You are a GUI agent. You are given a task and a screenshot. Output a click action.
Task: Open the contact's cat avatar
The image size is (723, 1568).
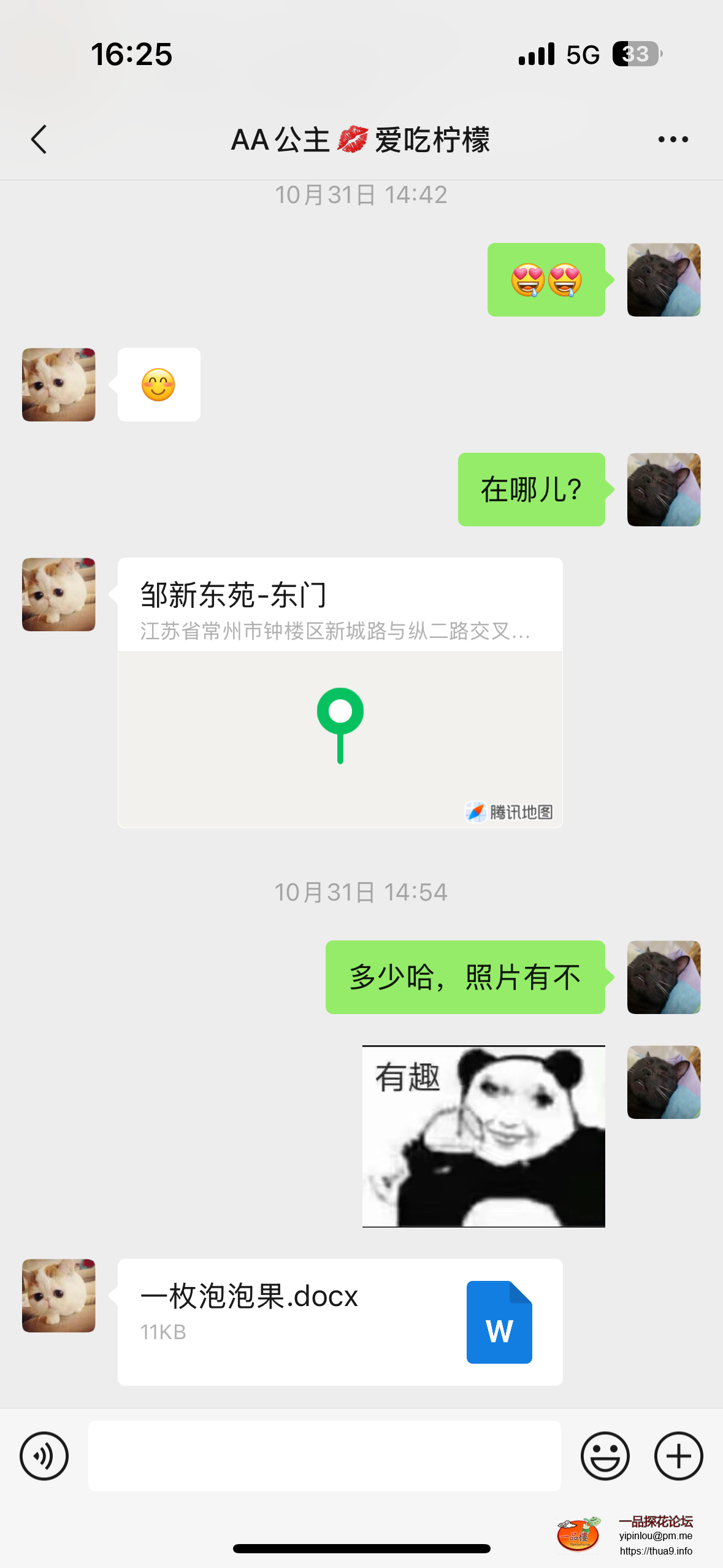pos(58,385)
